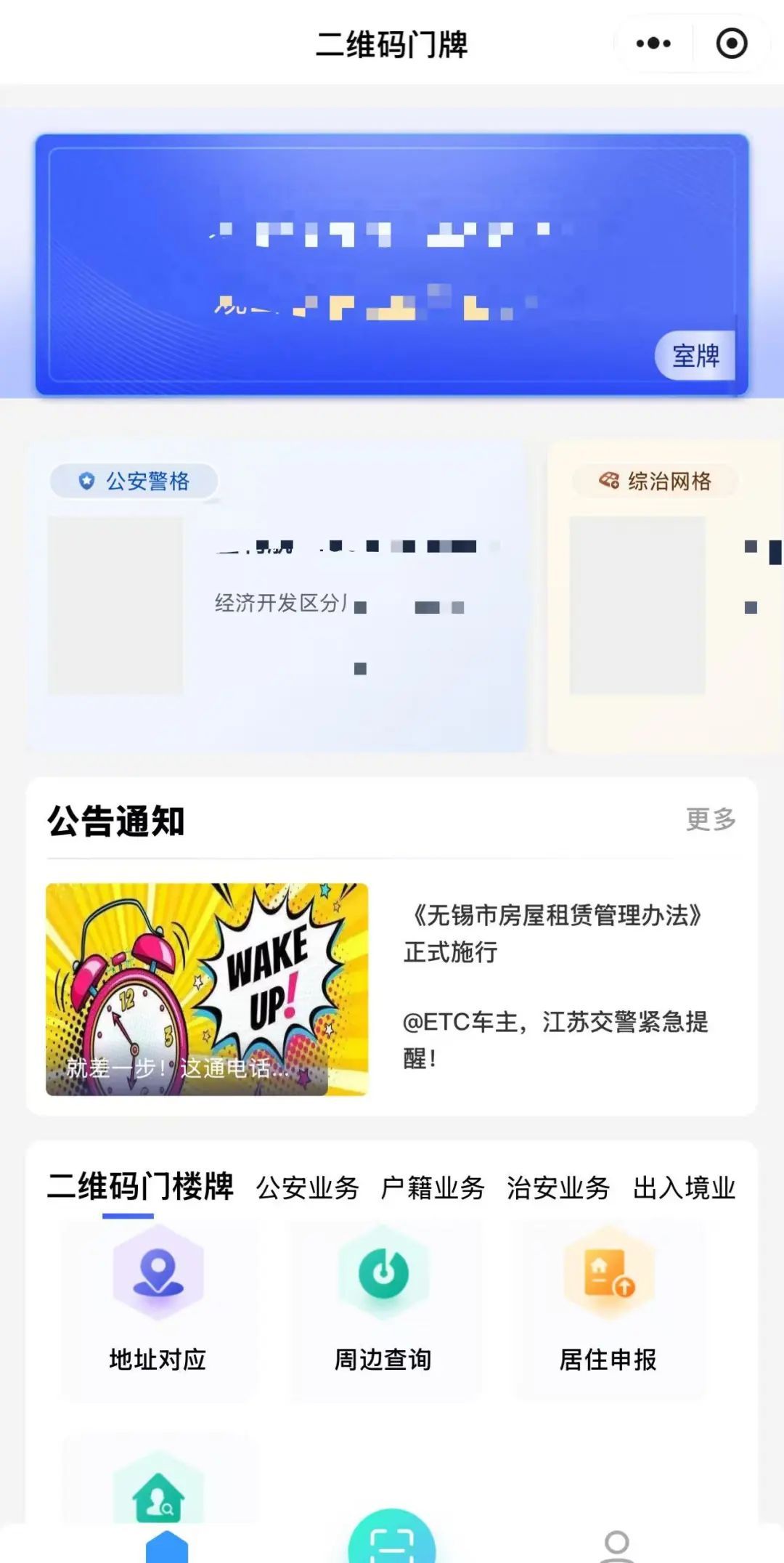Viewport: 784px width, 1563px height.
Task: Switch to the 出入境业 tab
Action: click(684, 1188)
